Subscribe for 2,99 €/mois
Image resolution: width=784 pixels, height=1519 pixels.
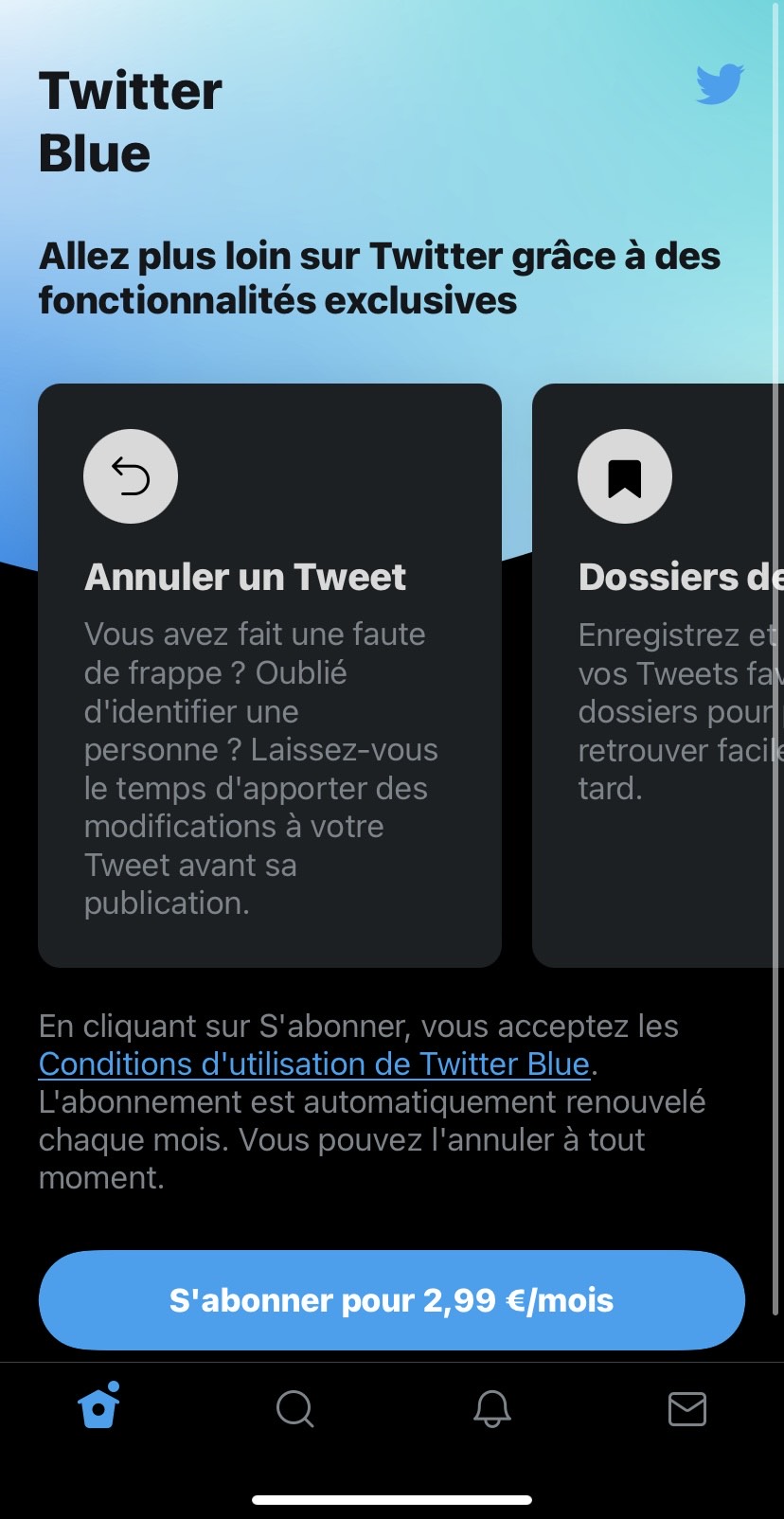click(391, 1300)
